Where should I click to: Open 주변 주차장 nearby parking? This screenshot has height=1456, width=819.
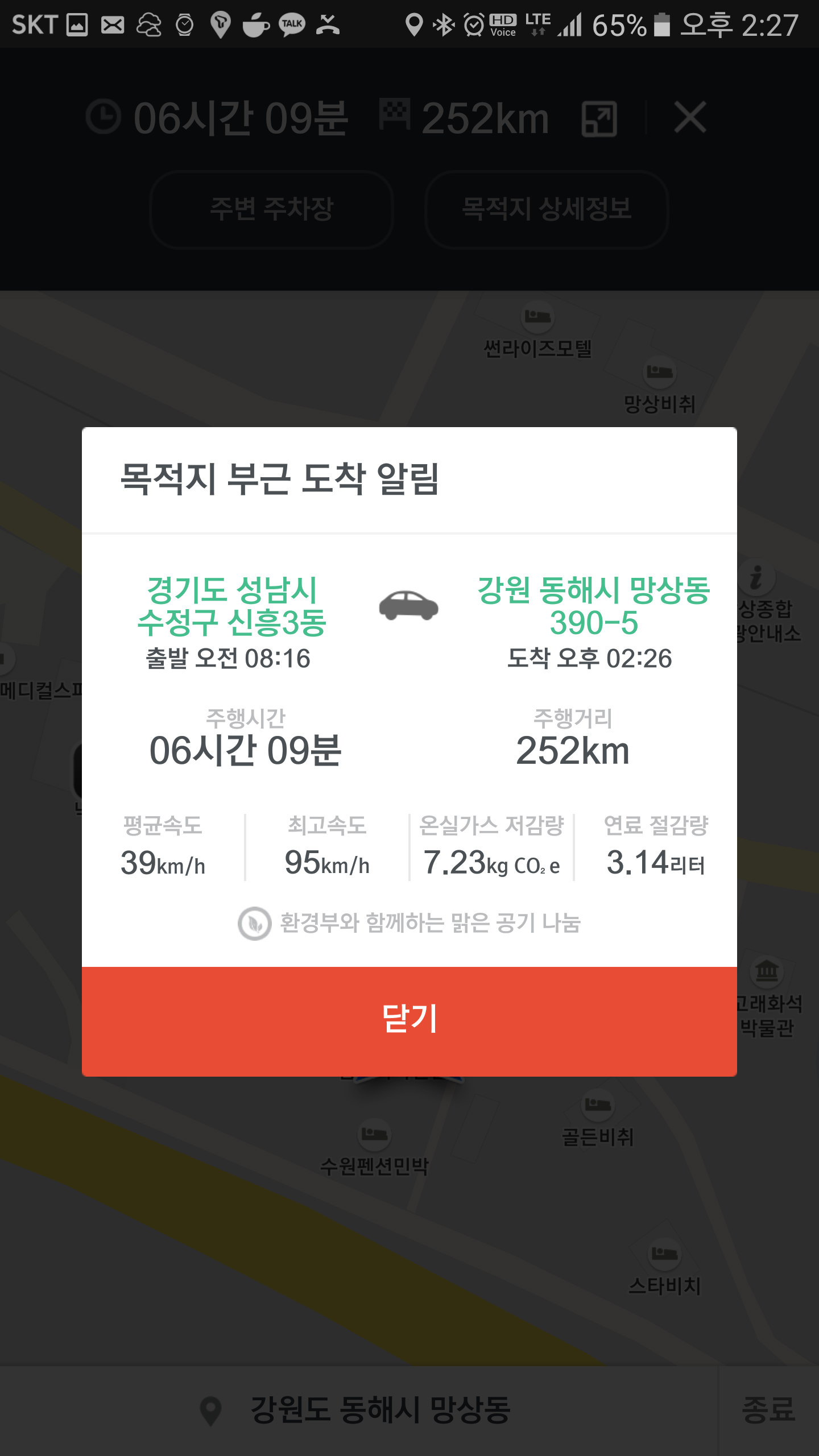coord(271,209)
